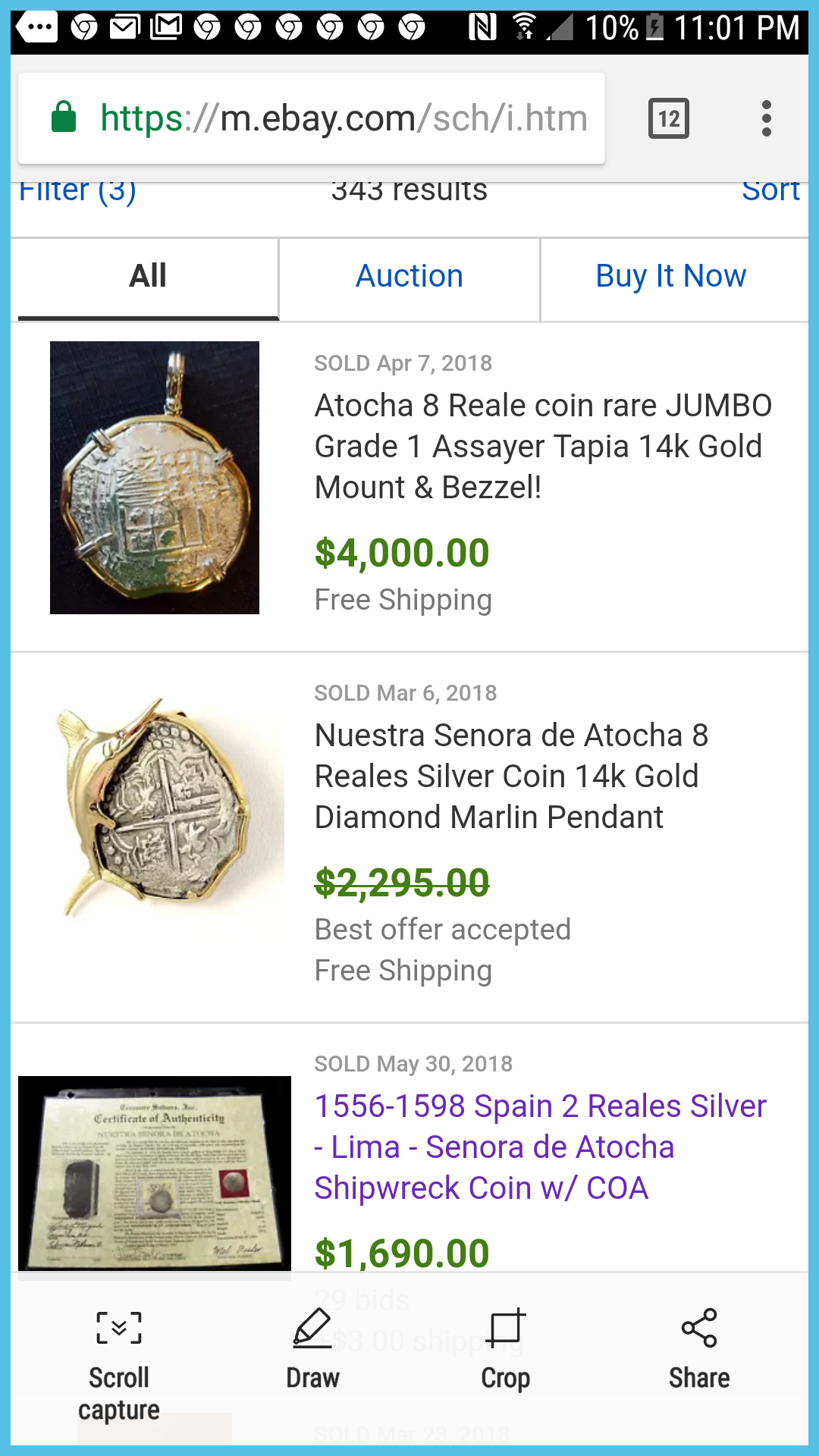This screenshot has height=1456, width=819.
Task: Switch to the Buy It Now tab
Action: coord(670,276)
